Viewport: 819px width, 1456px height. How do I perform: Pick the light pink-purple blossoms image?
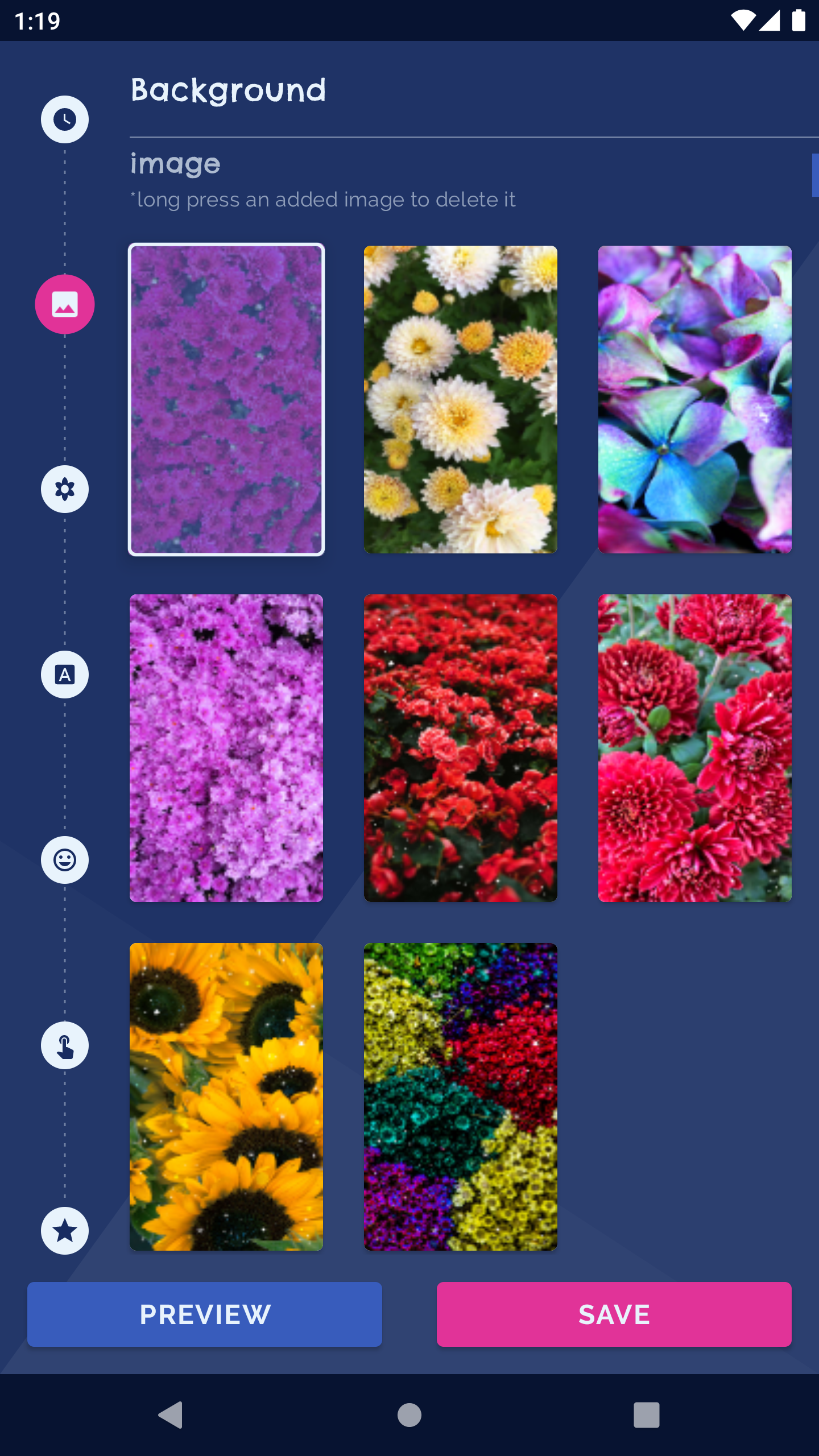(x=226, y=748)
